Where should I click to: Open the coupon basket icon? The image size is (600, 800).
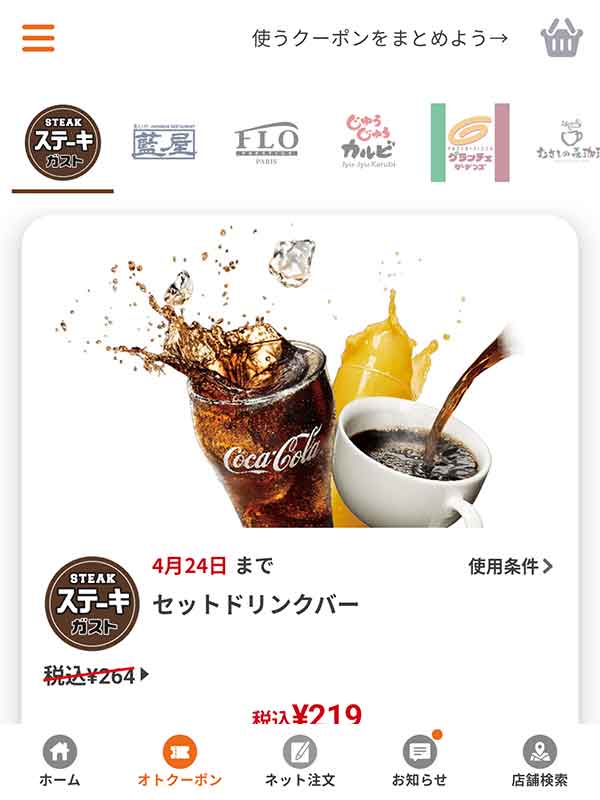click(561, 39)
